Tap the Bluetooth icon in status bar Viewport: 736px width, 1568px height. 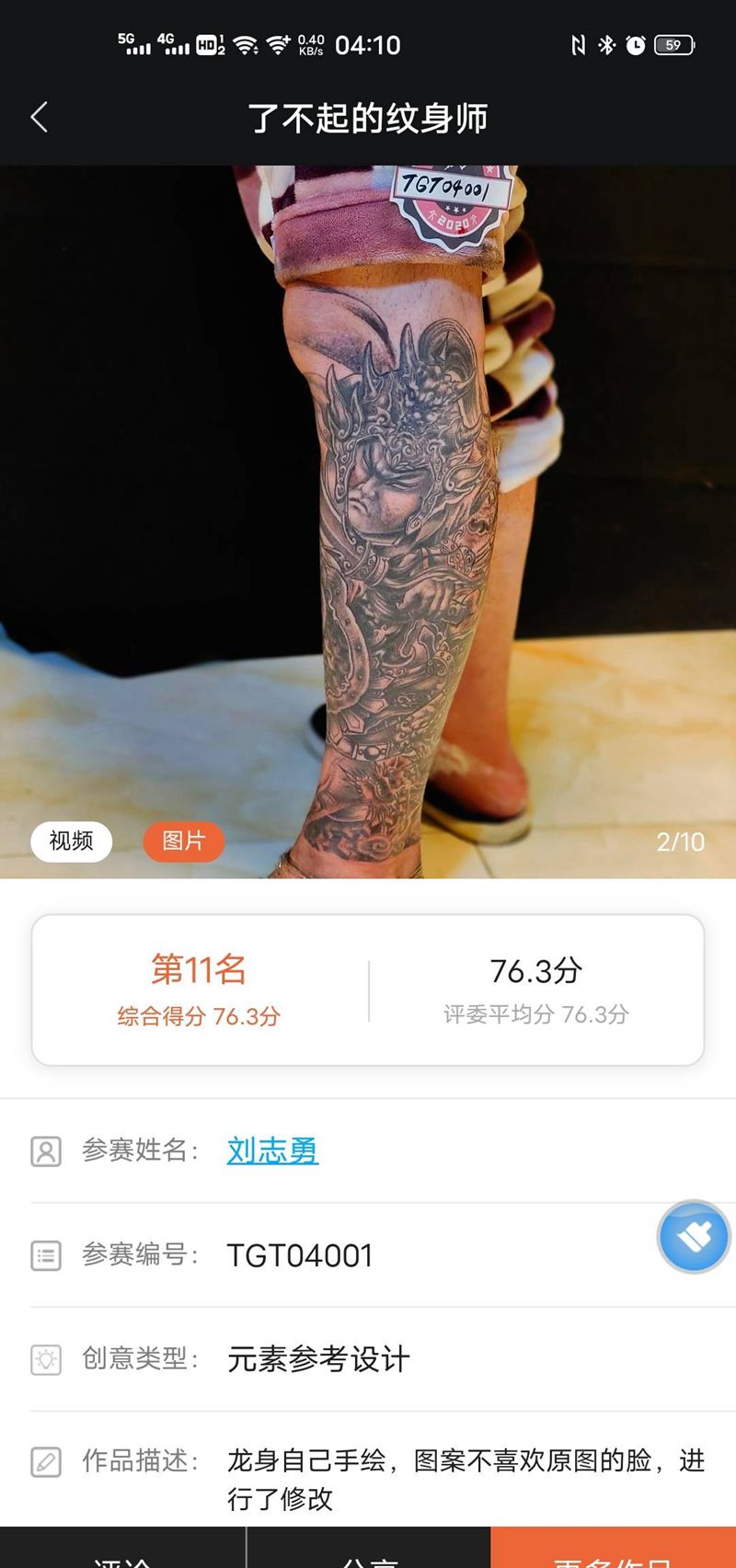(x=605, y=45)
